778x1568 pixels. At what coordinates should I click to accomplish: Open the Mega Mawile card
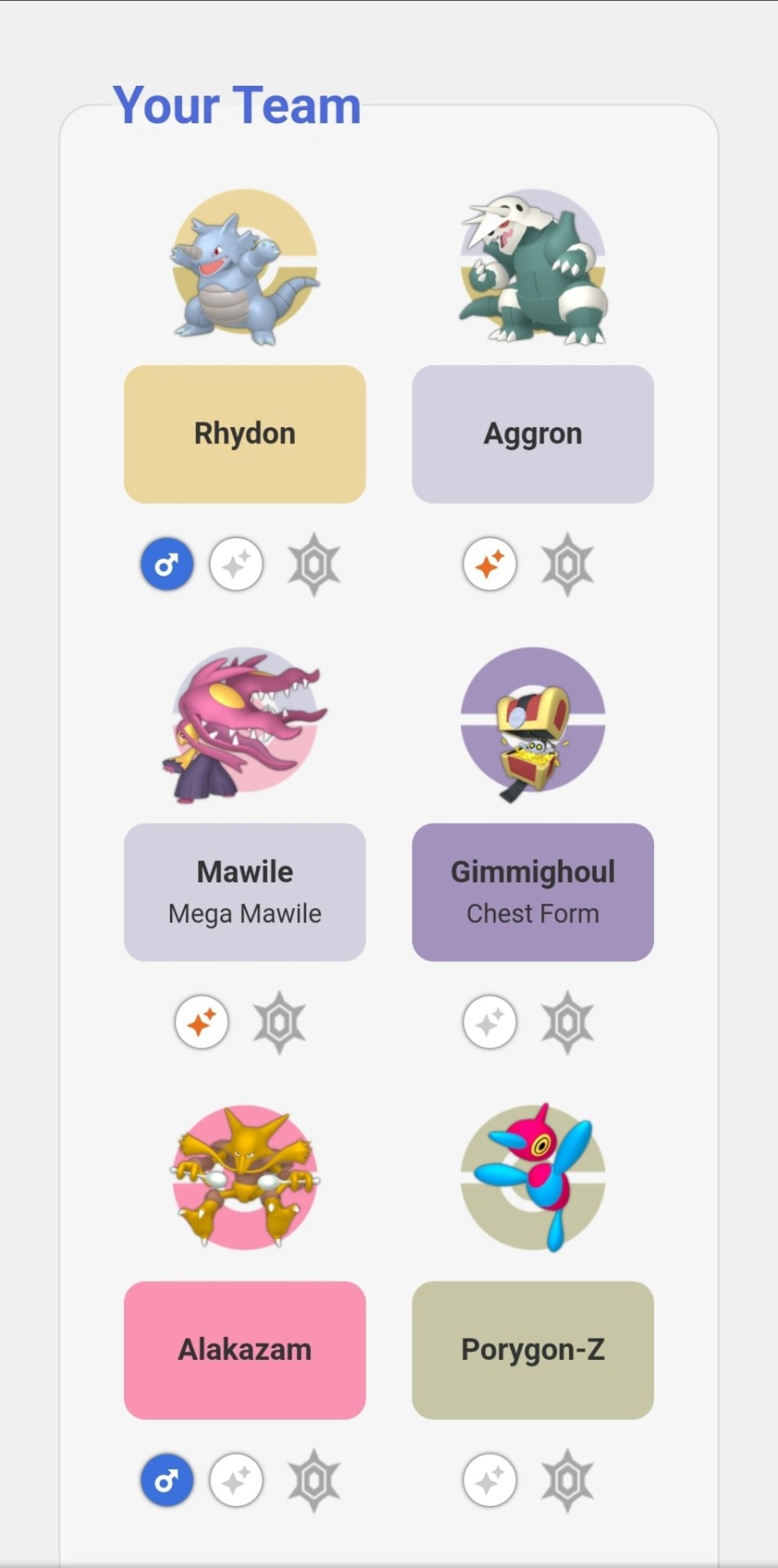point(244,892)
